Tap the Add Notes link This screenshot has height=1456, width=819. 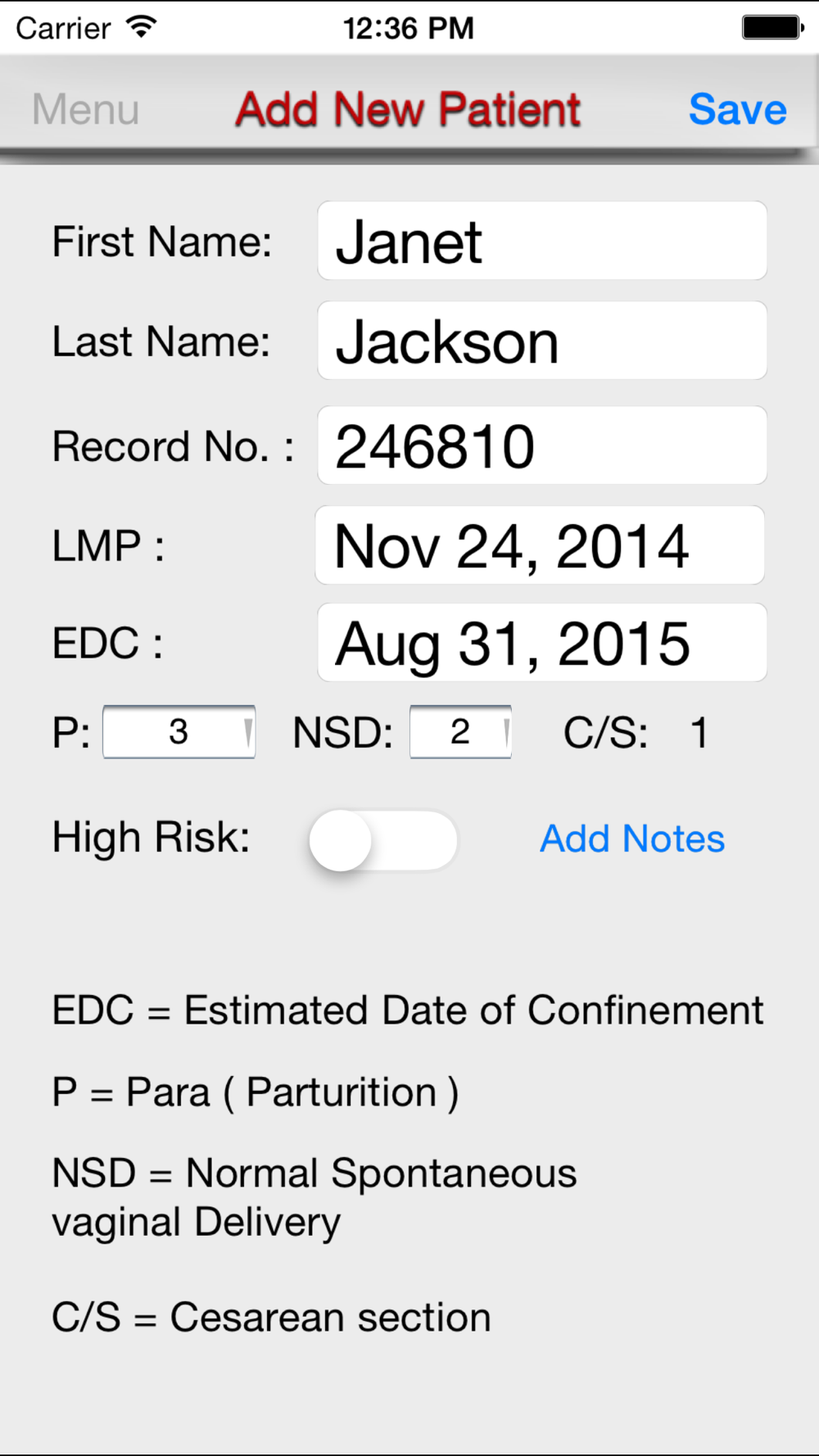632,839
